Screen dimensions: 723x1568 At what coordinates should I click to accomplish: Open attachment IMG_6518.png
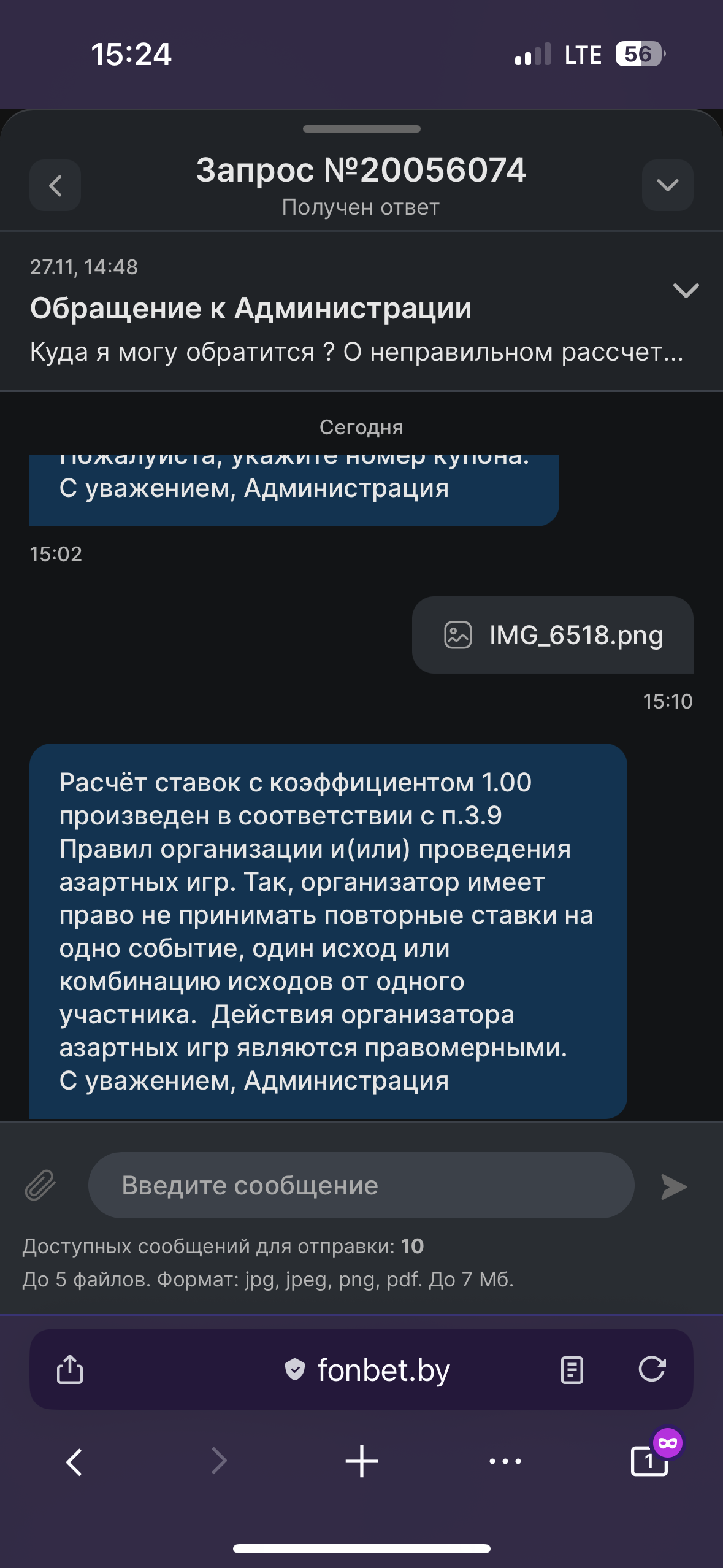[553, 635]
